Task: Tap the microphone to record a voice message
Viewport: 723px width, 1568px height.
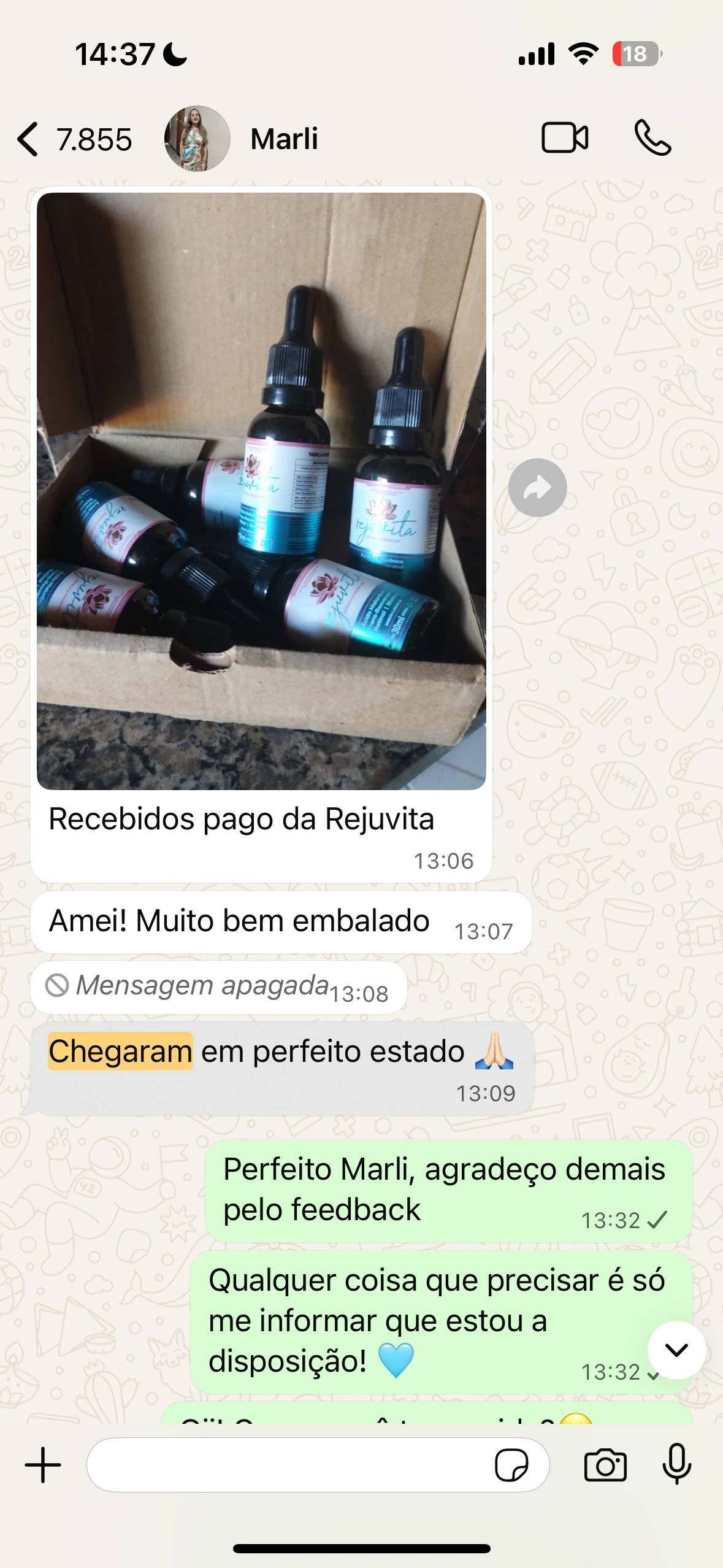Action: click(677, 1464)
